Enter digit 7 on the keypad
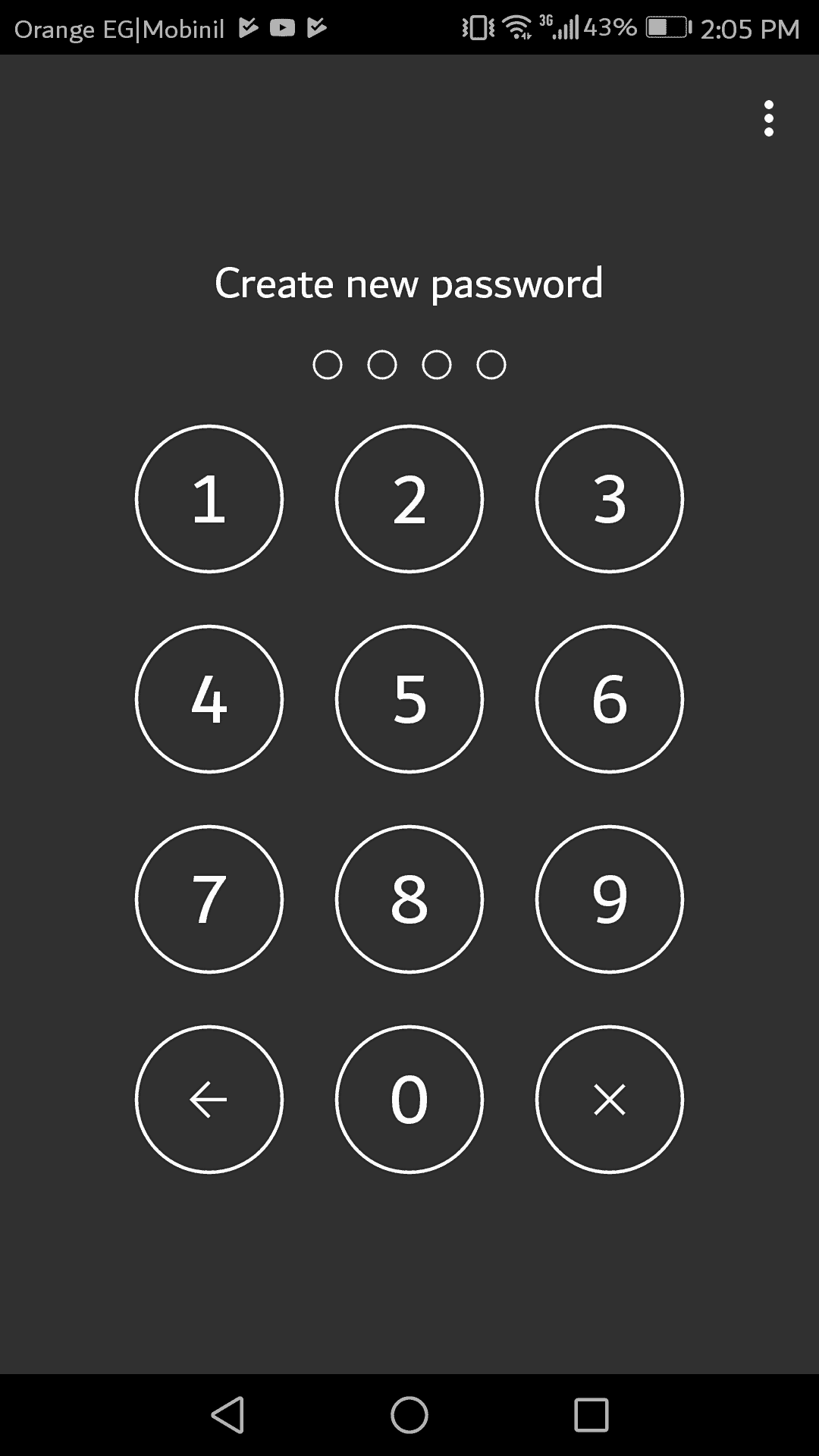This screenshot has width=819, height=1456. click(x=209, y=899)
